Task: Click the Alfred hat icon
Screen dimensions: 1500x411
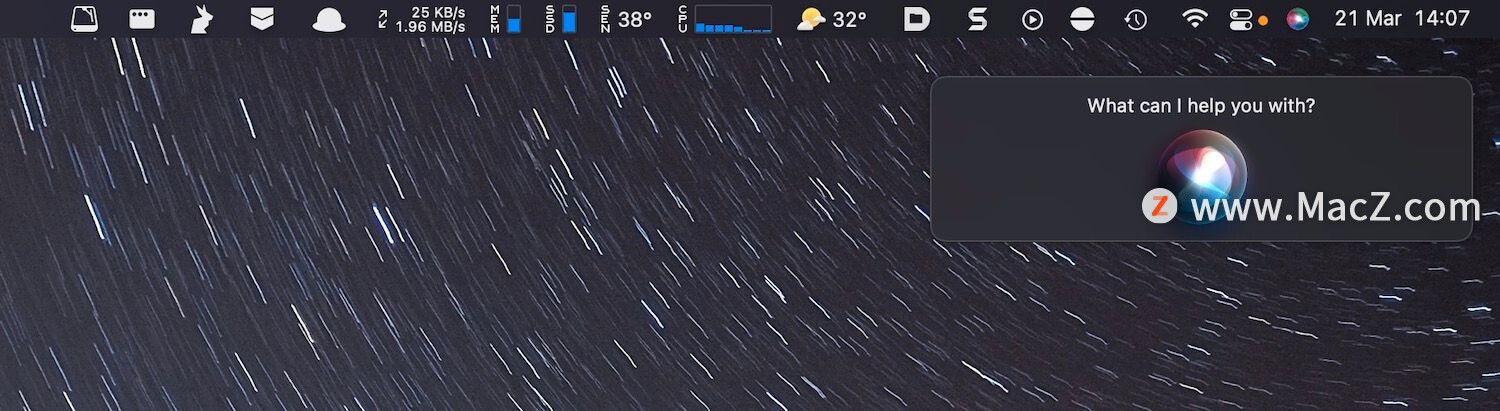Action: tap(329, 19)
